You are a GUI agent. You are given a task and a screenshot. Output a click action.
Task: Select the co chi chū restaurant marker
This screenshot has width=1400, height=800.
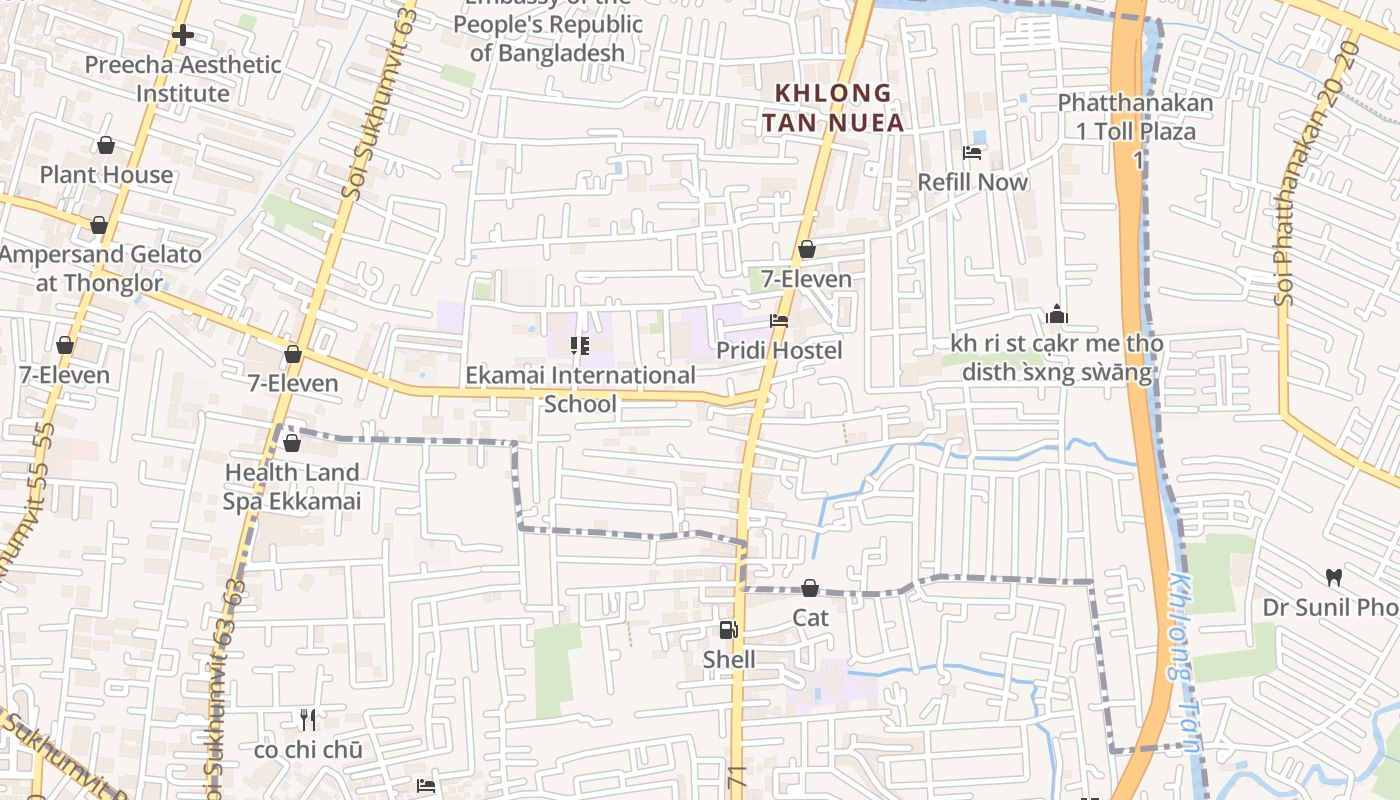point(308,719)
